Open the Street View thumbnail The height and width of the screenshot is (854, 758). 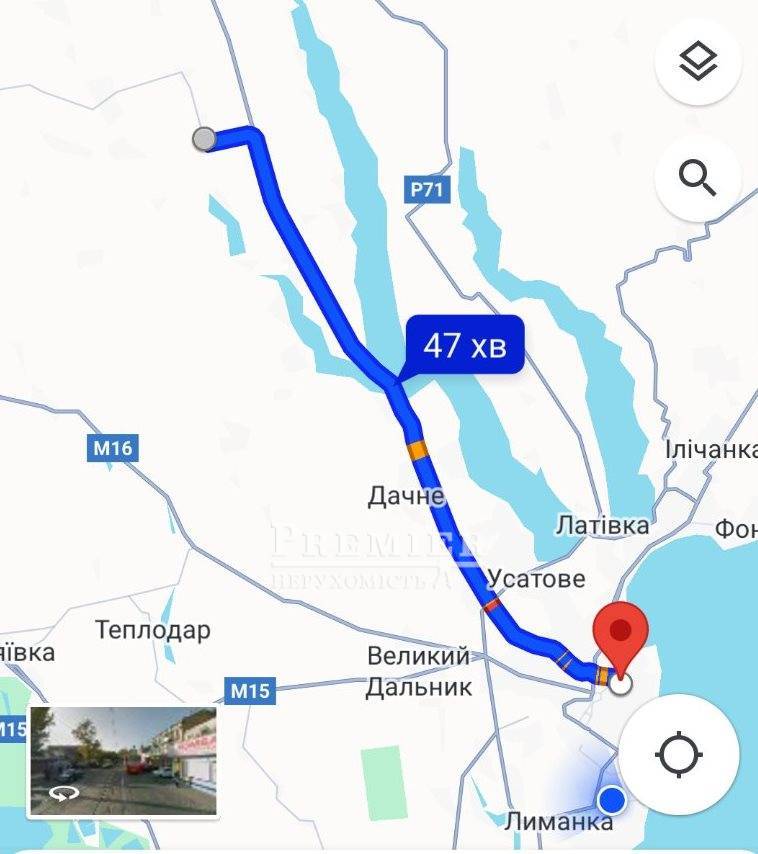123,761
